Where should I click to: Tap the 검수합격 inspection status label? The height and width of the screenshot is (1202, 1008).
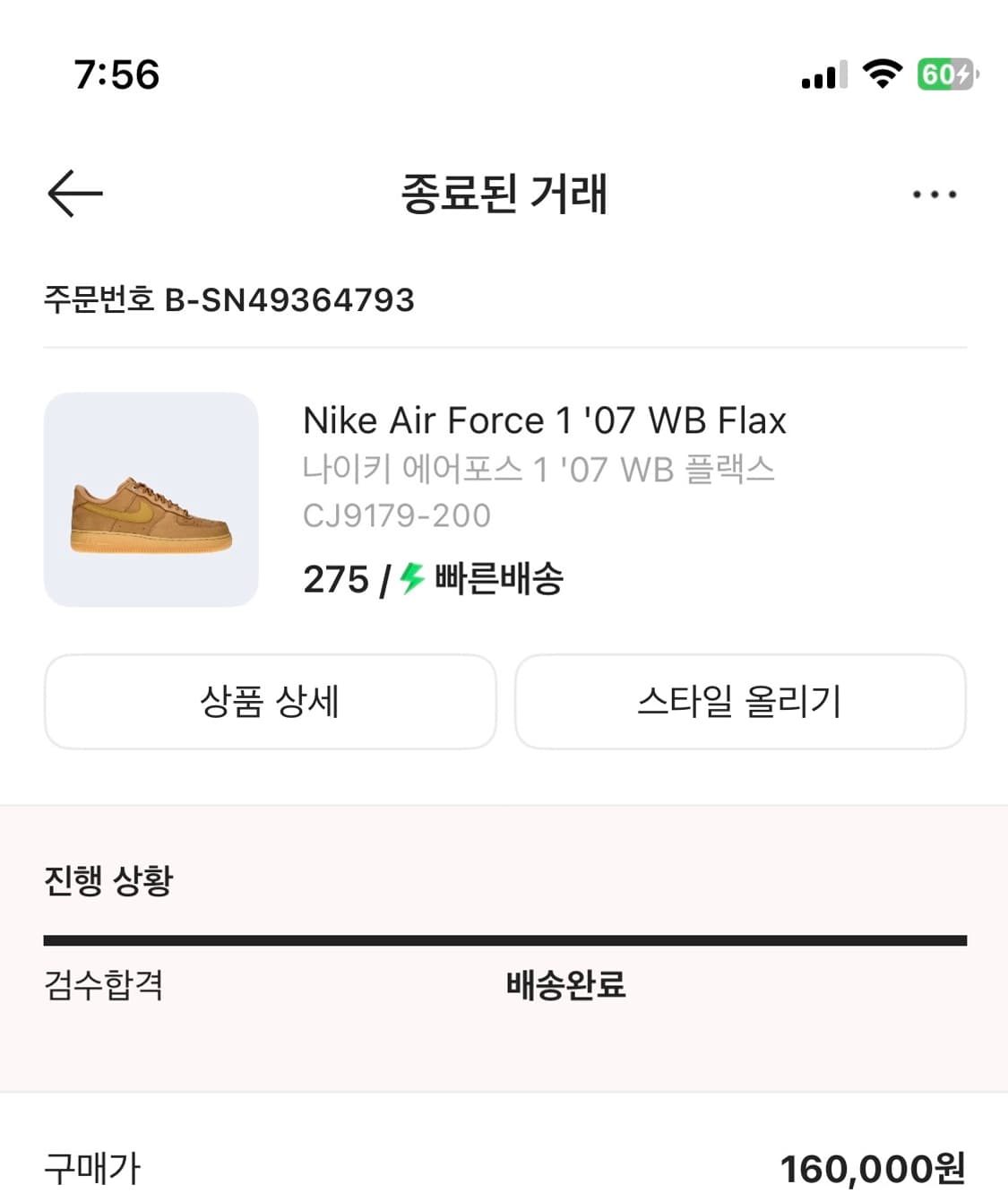pyautogui.click(x=104, y=986)
